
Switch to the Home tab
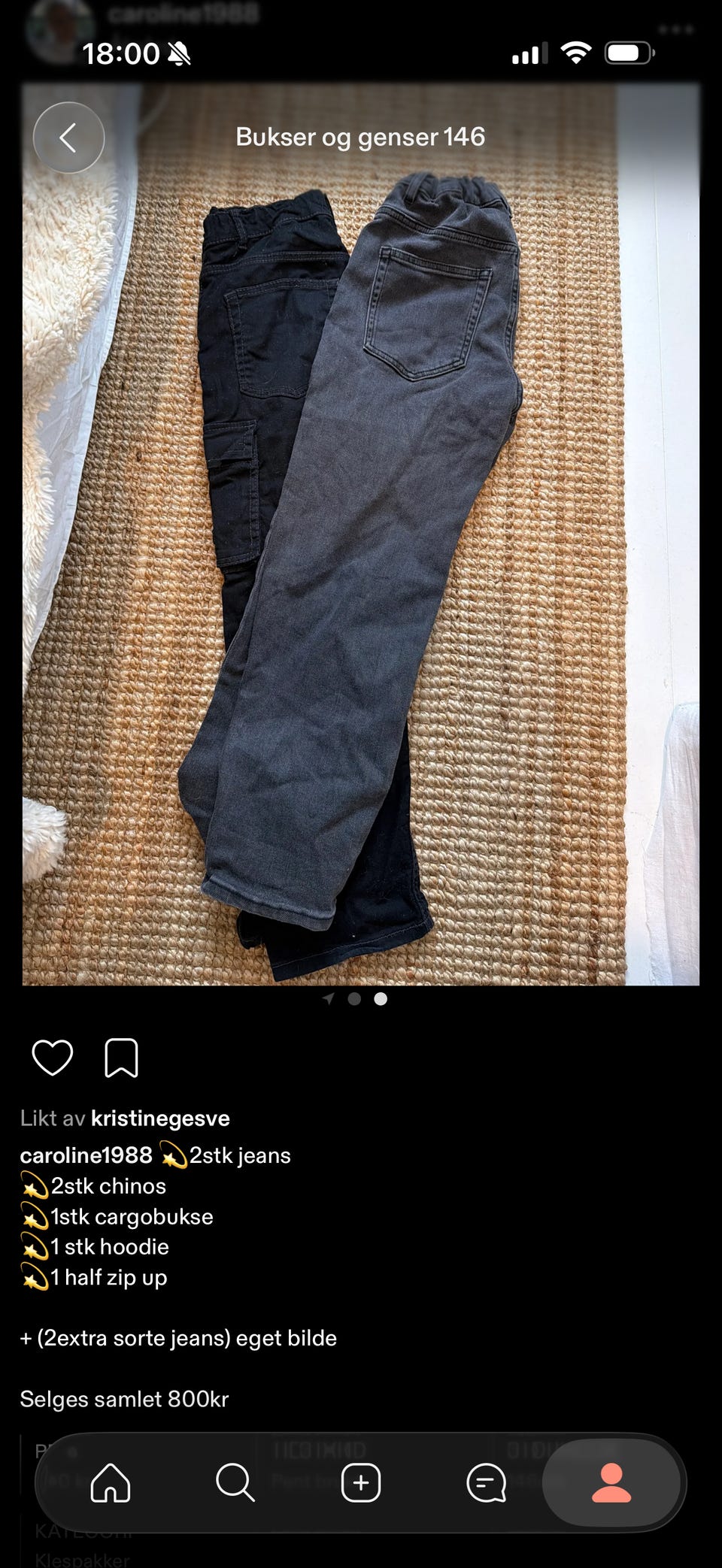tap(111, 1482)
